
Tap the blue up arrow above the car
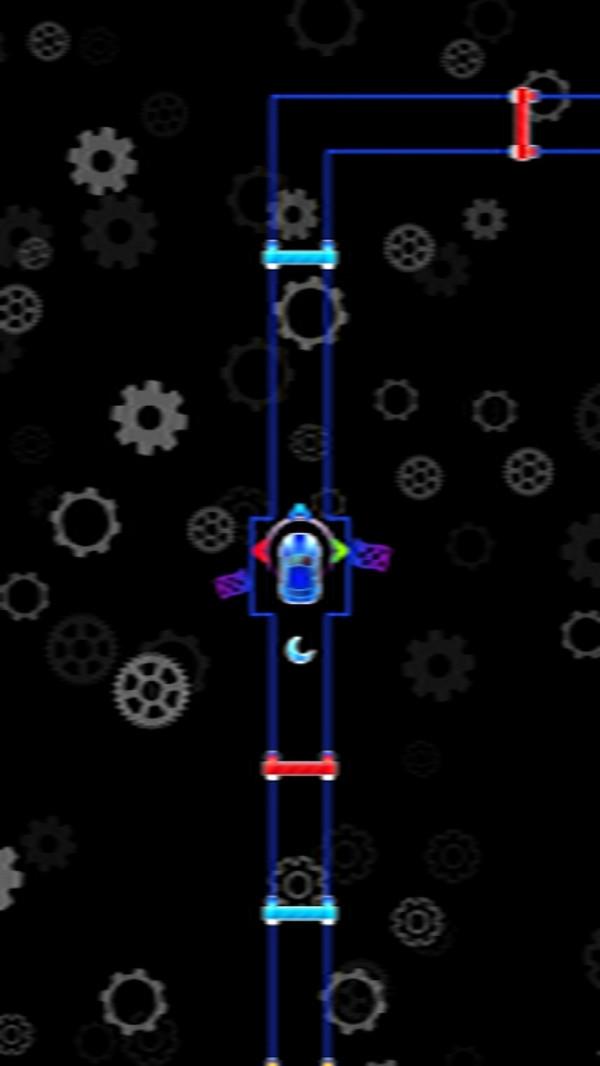[x=299, y=512]
